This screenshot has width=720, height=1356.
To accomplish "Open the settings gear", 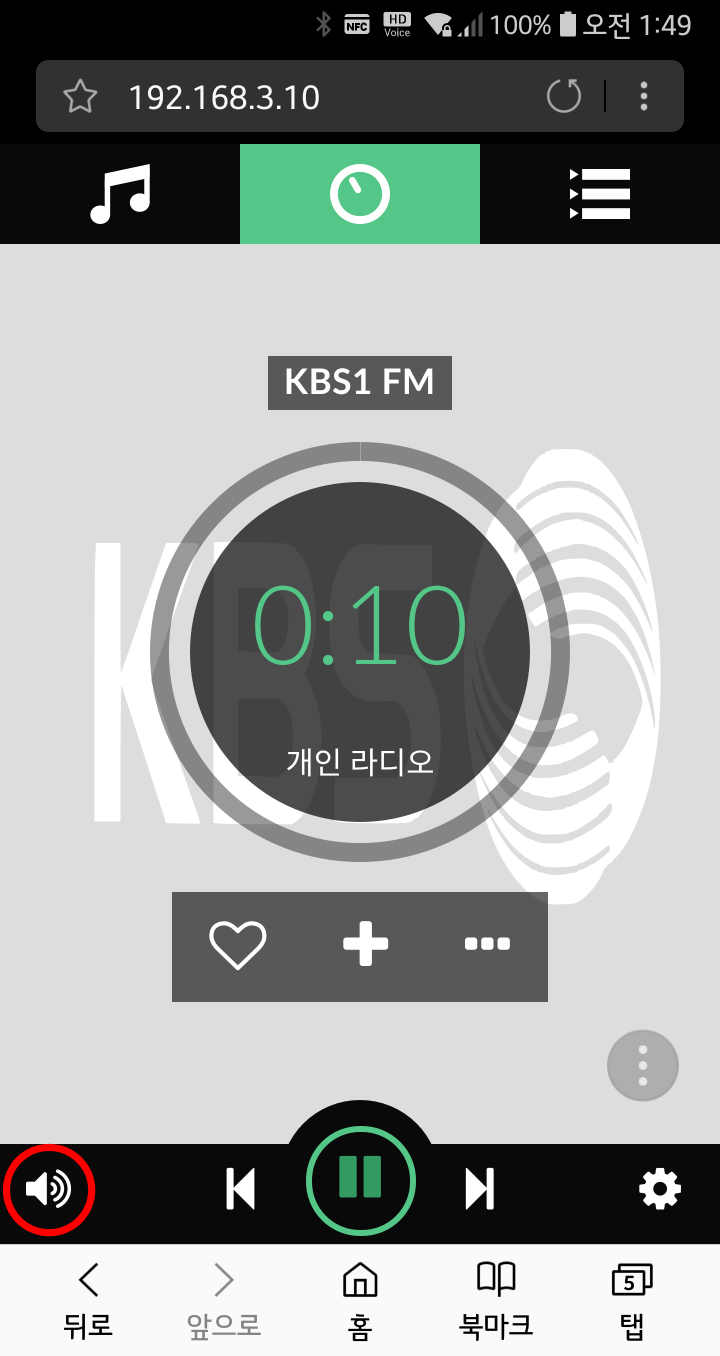I will pyautogui.click(x=660, y=1189).
